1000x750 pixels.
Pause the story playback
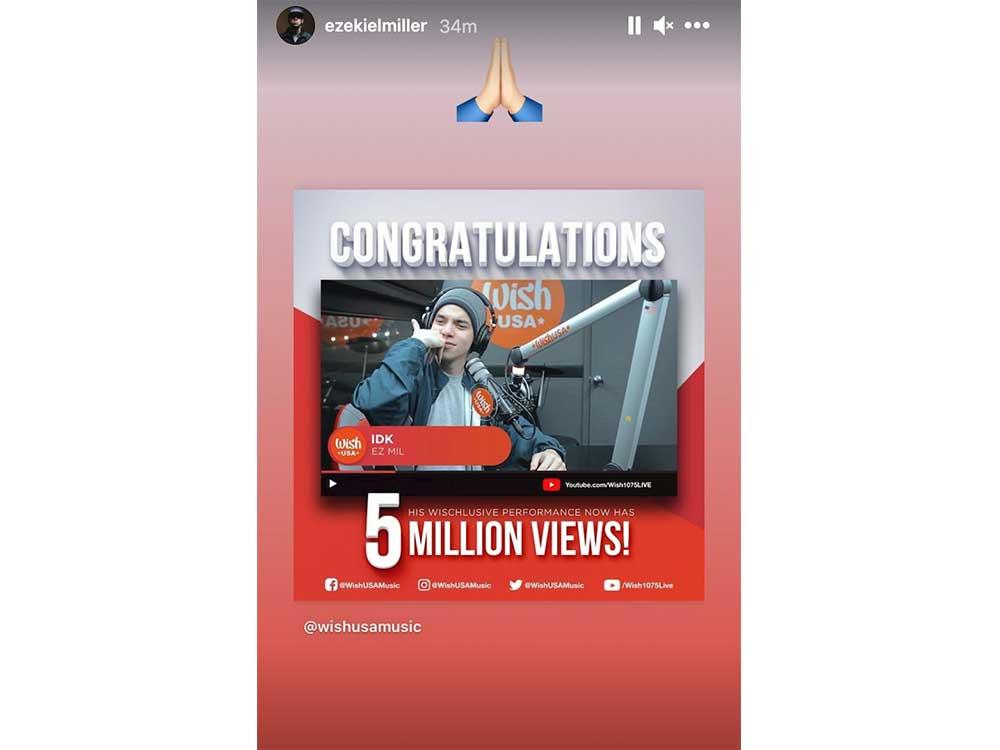click(634, 26)
